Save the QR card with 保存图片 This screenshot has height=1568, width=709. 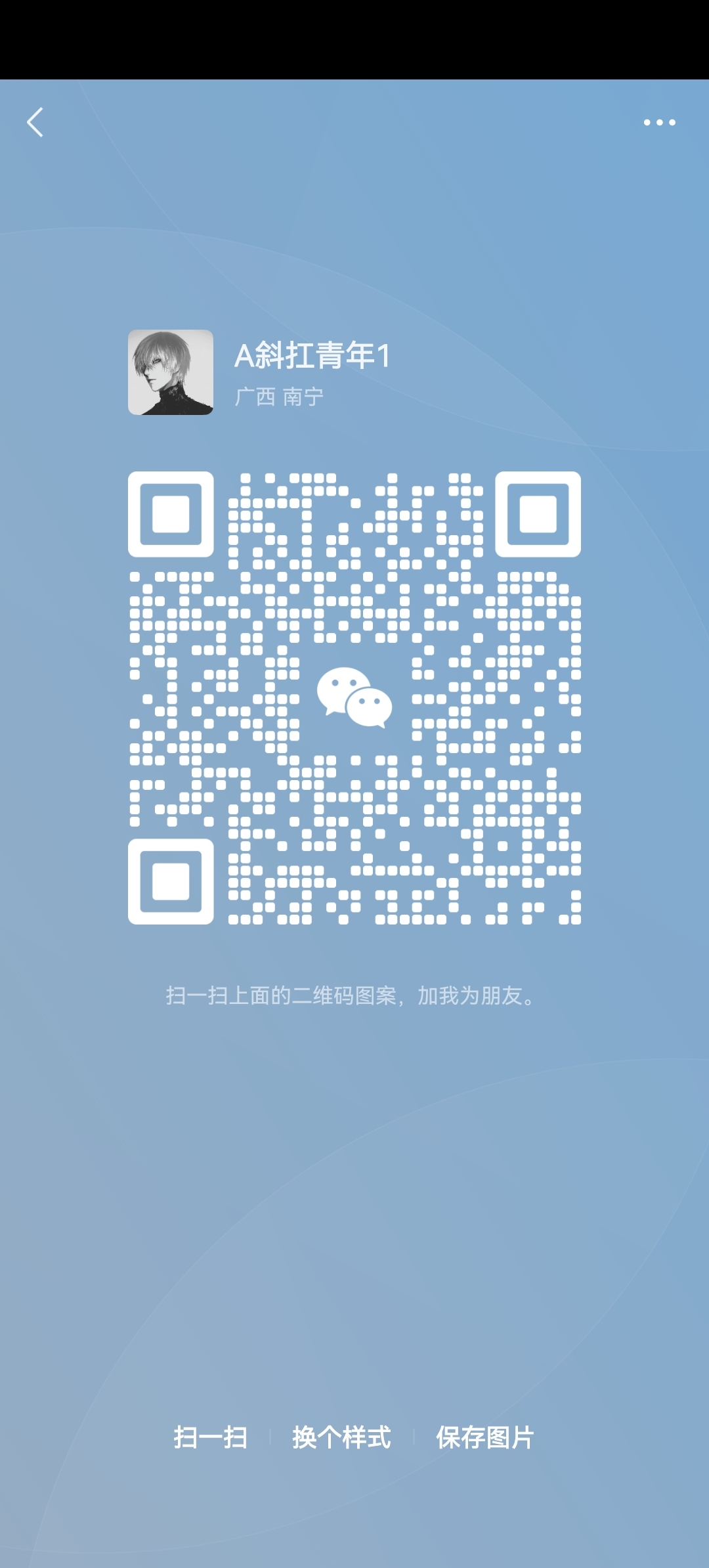pyautogui.click(x=485, y=1437)
